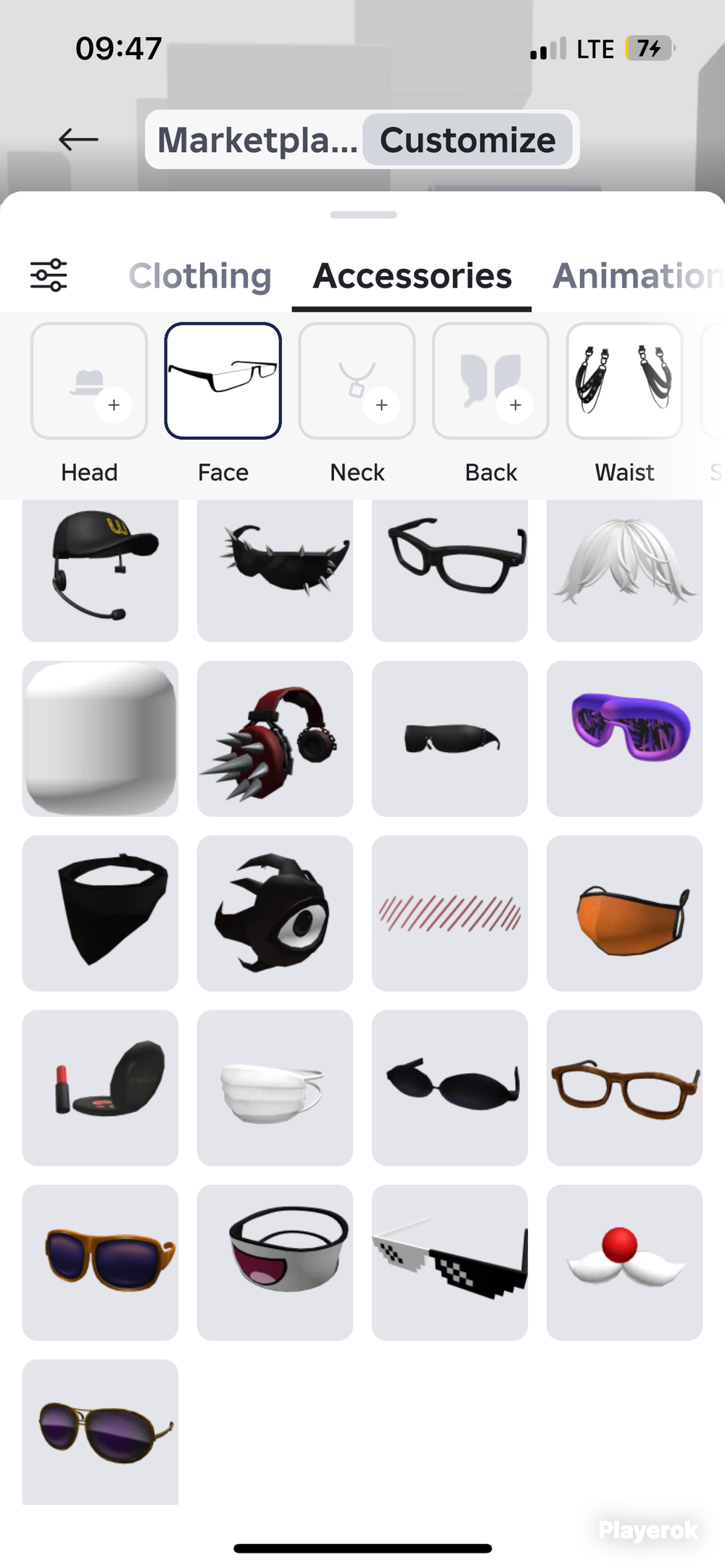
Task: Choose the red clown nose mustache
Action: (624, 1262)
